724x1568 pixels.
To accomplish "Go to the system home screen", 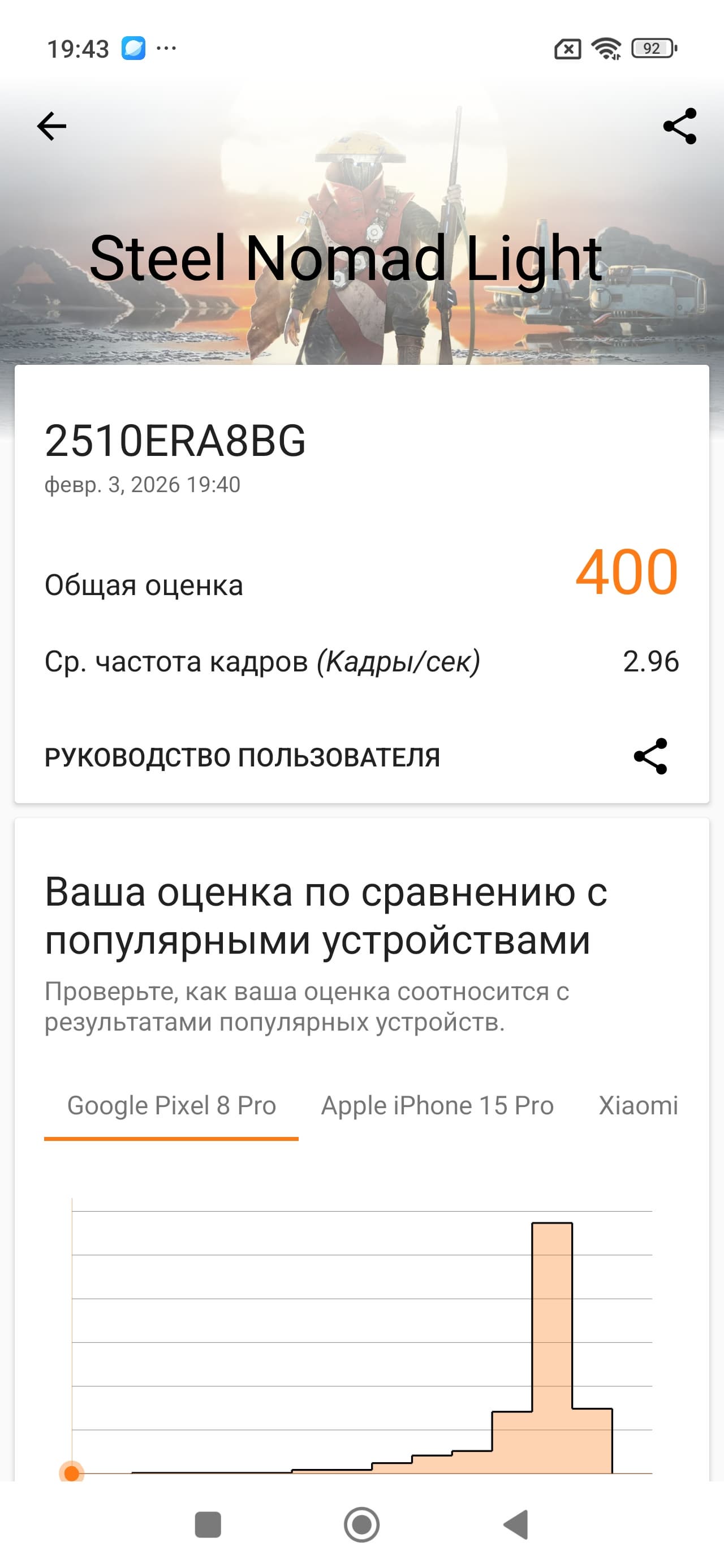I will pyautogui.click(x=361, y=1524).
